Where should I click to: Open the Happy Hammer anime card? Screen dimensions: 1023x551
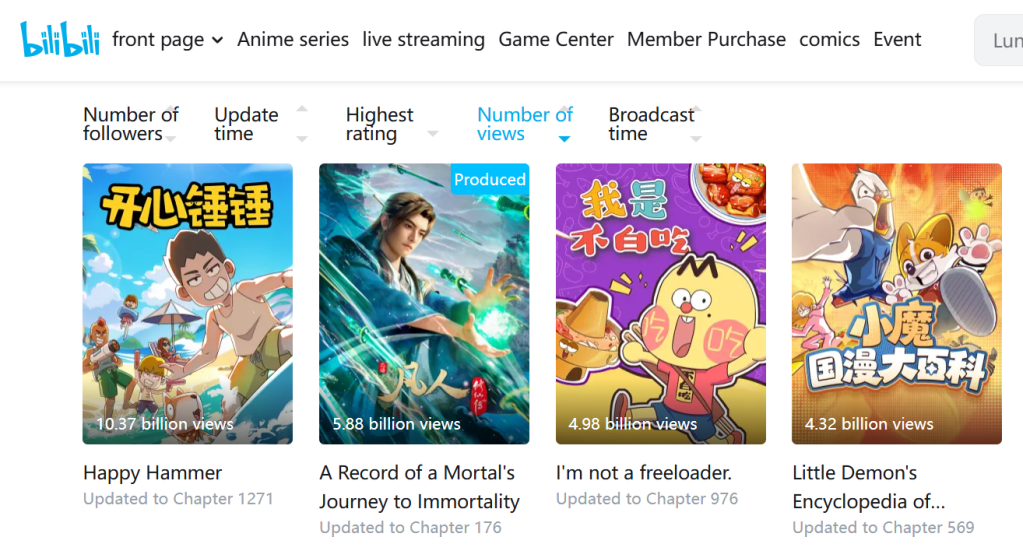coord(188,304)
